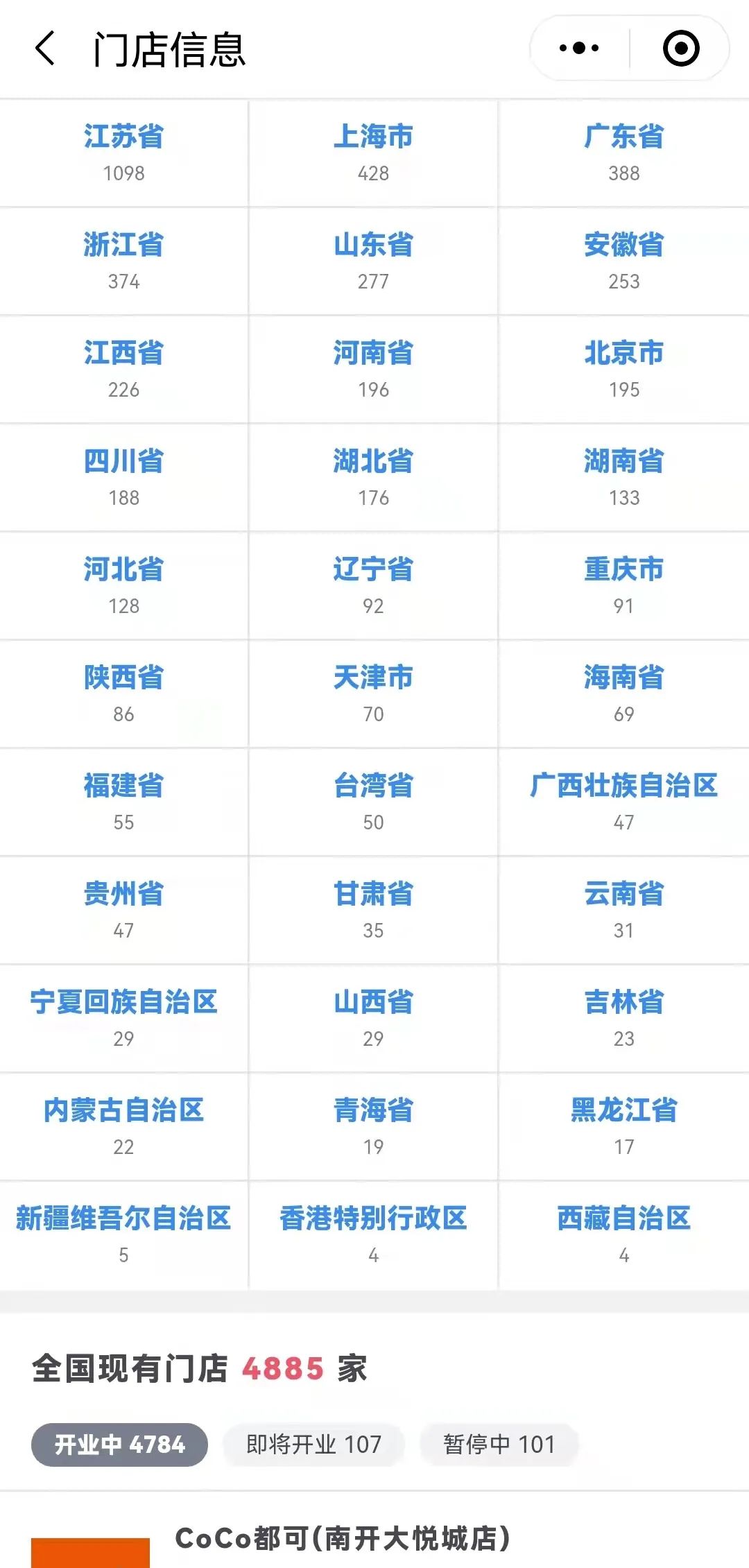This screenshot has height=1568, width=749.
Task: Open 天津市 stores
Action: click(373, 693)
